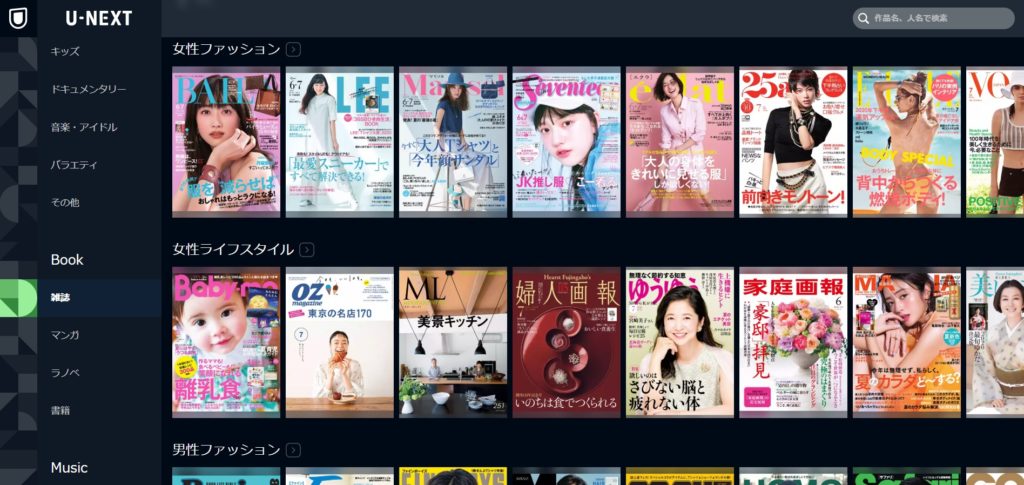Open the 家庭画報 magazine cover
This screenshot has width=1024, height=485.
[x=792, y=342]
